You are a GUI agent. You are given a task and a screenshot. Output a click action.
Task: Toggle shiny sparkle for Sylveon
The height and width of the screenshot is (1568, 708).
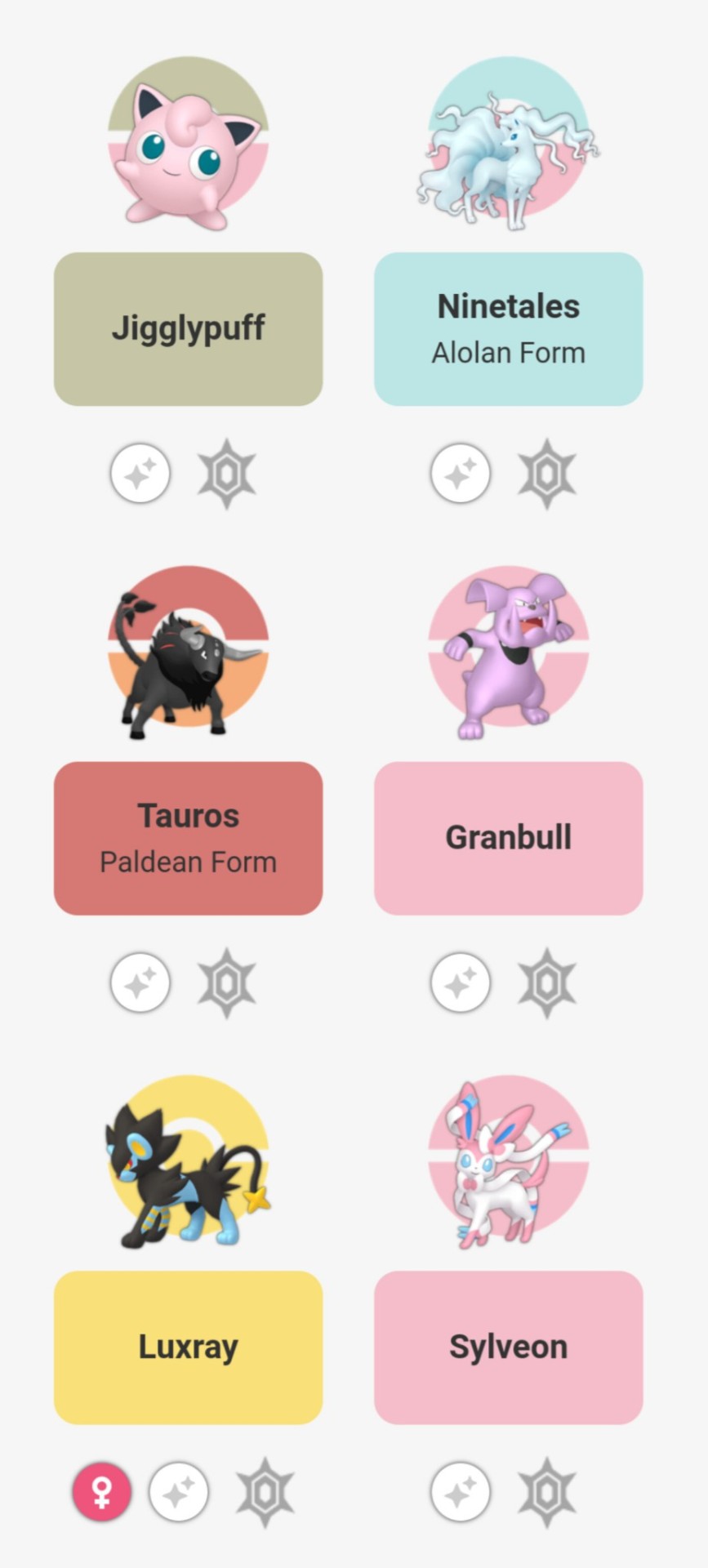click(461, 1492)
